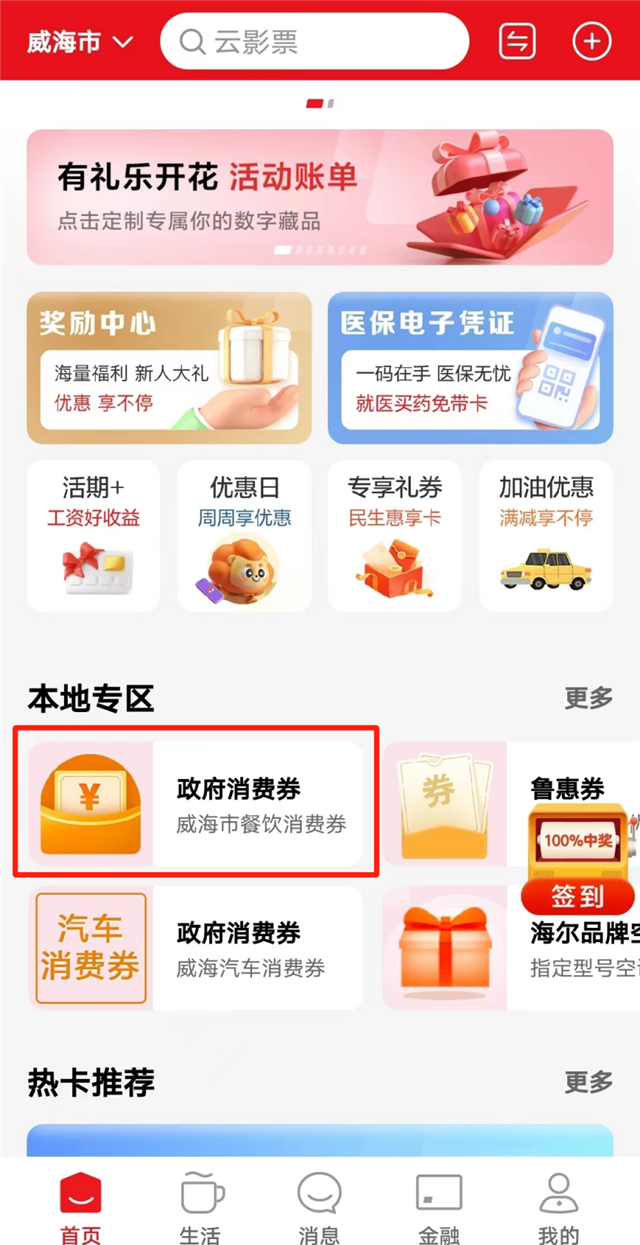Open the 威海市 city selector
640x1245 pixels.
(80, 42)
